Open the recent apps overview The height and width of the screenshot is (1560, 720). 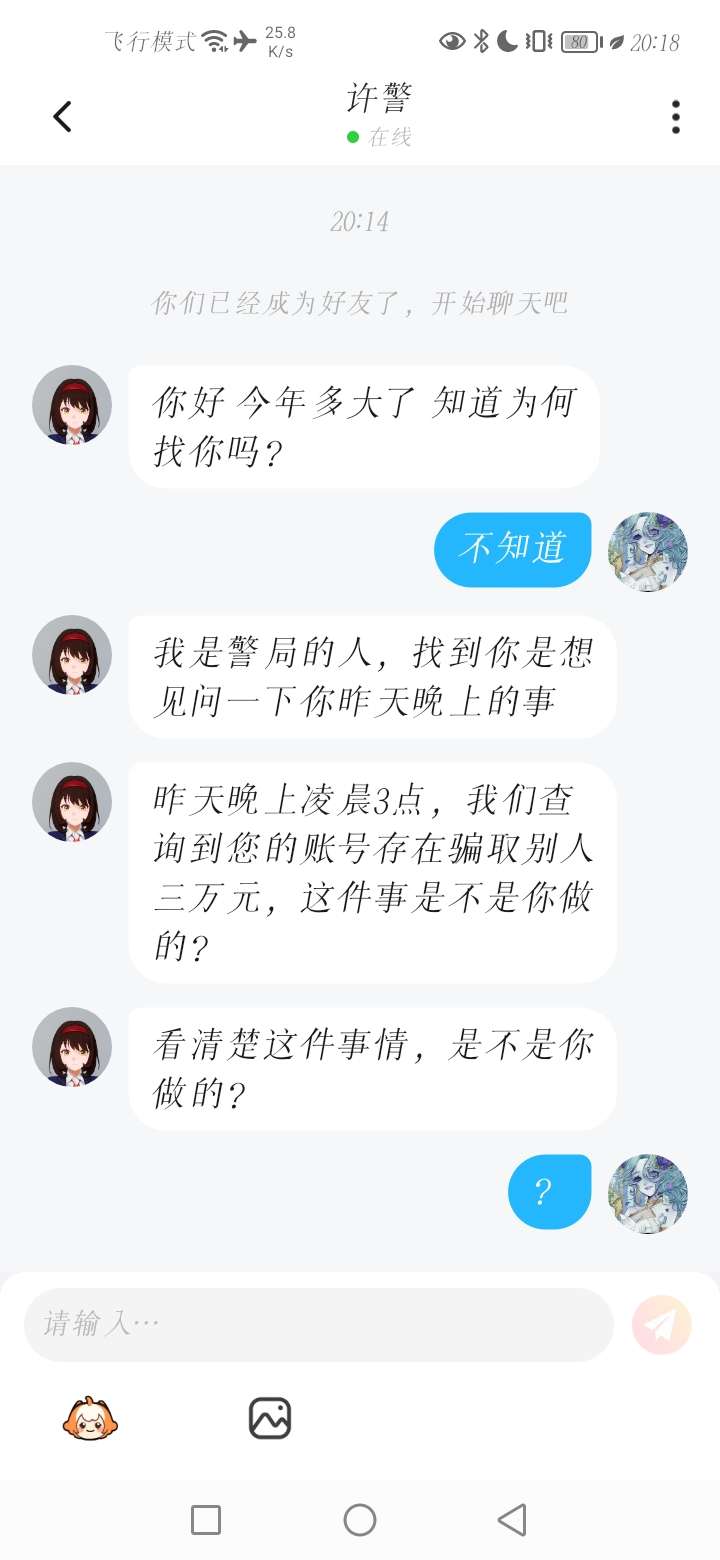pyautogui.click(x=206, y=1520)
